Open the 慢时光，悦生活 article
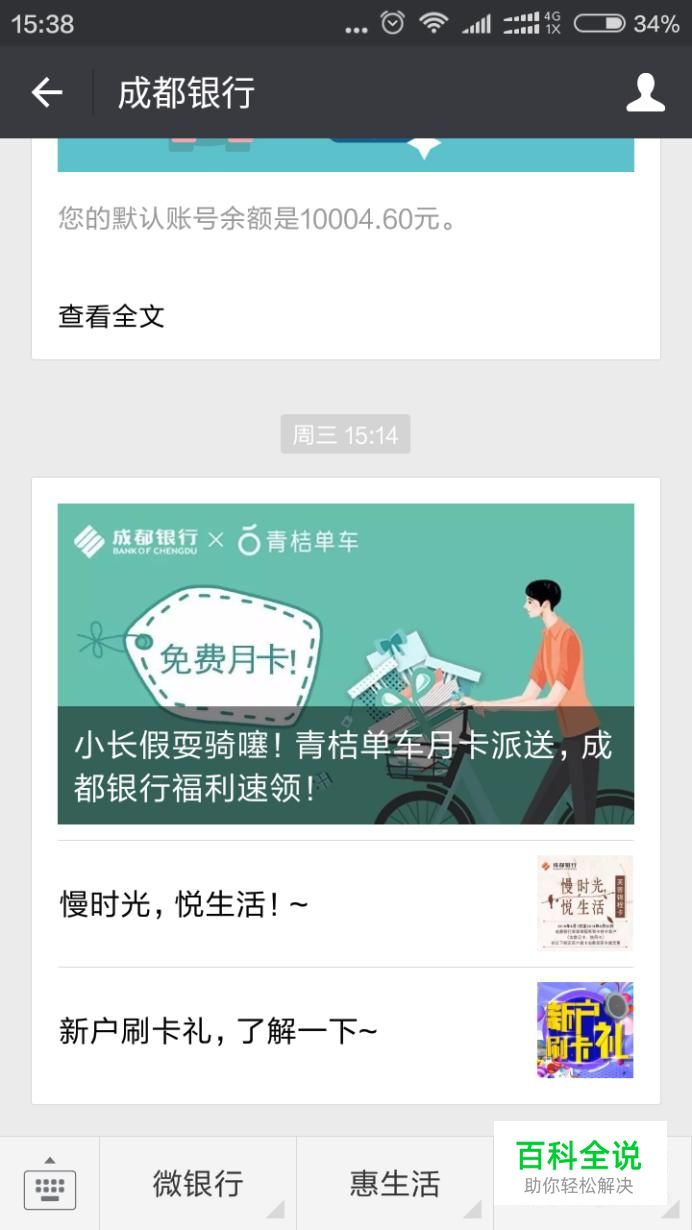This screenshot has width=692, height=1230. coord(345,904)
